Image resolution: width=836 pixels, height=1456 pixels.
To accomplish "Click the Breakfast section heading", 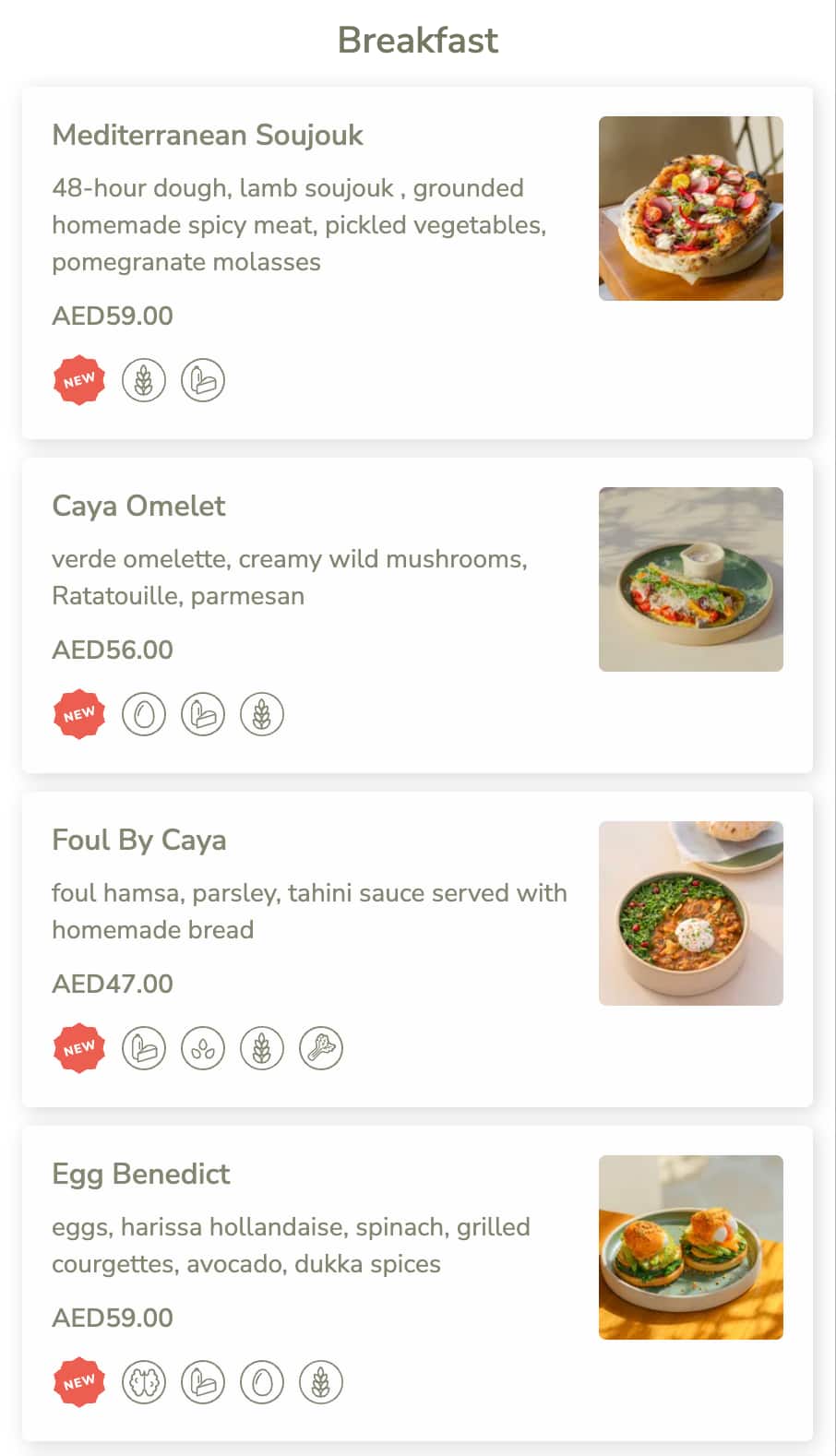I will (x=418, y=40).
